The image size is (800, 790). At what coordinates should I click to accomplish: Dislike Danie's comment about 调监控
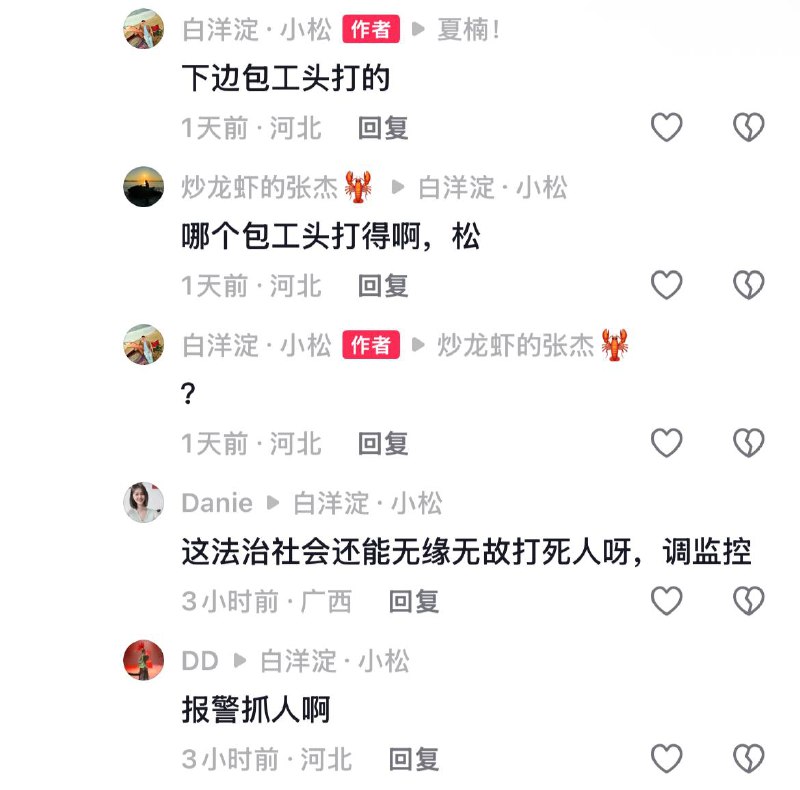(x=748, y=600)
